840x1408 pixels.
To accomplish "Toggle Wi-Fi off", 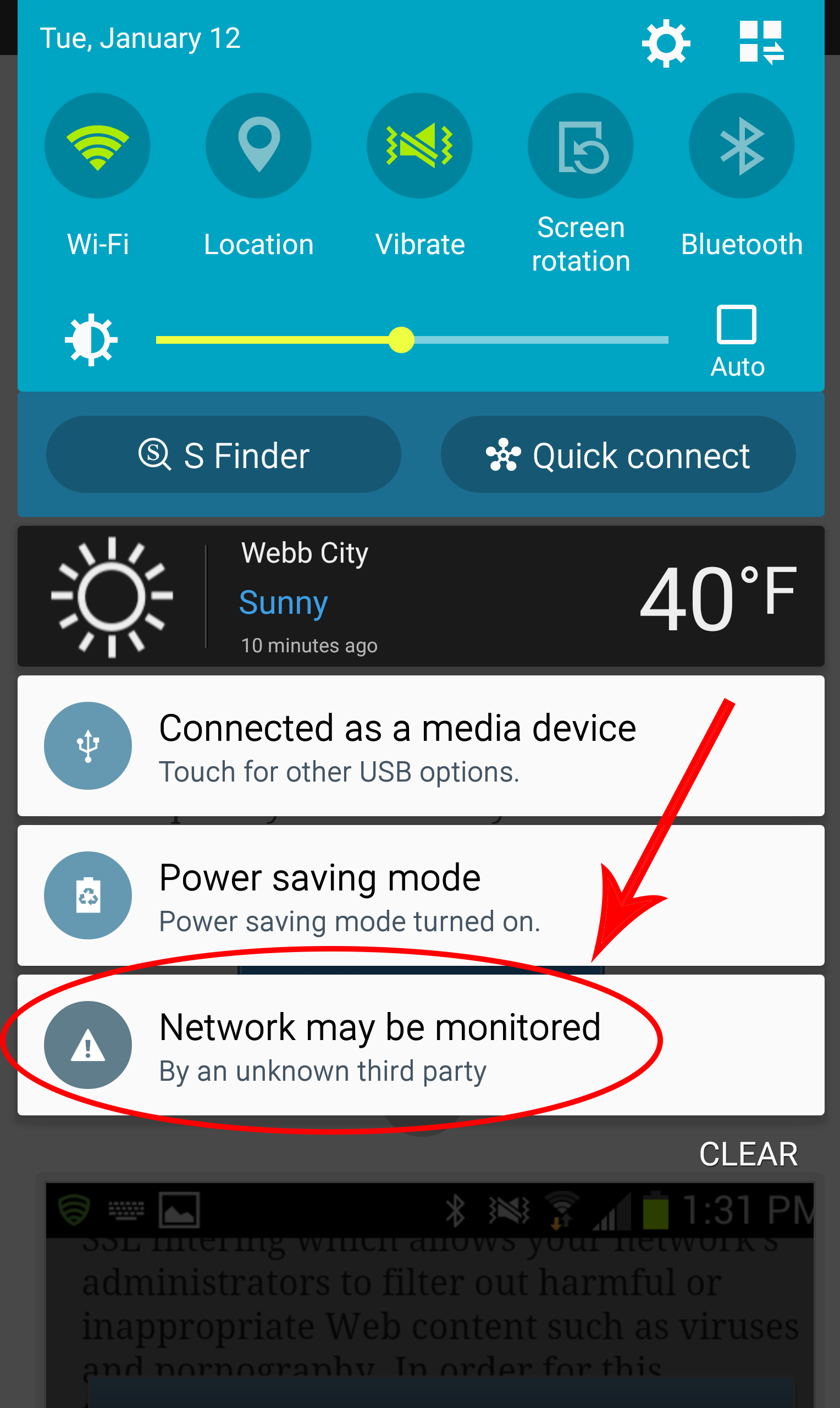I will pyautogui.click(x=97, y=146).
